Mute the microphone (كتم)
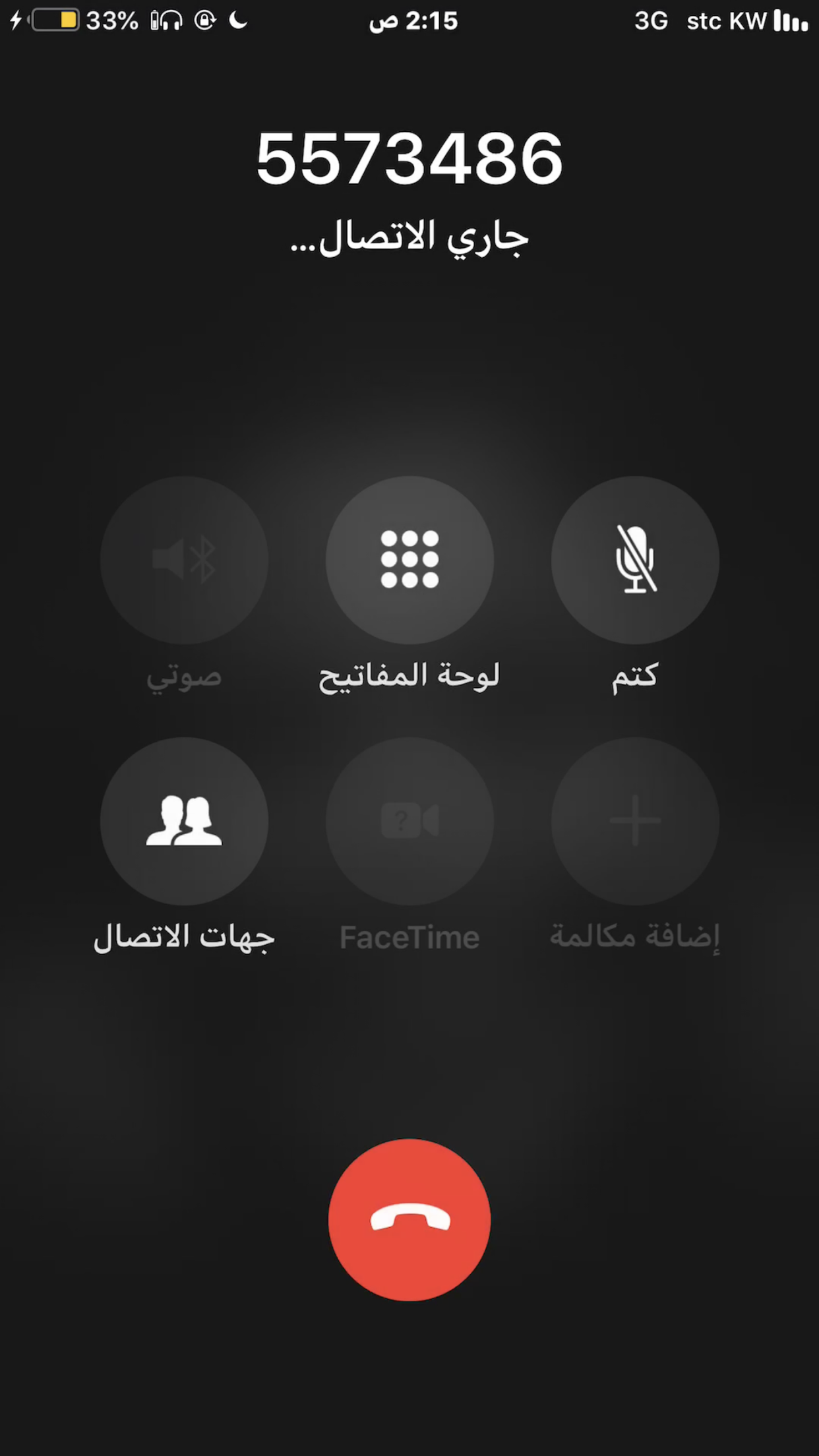Image resolution: width=819 pixels, height=1456 pixels. click(635, 560)
